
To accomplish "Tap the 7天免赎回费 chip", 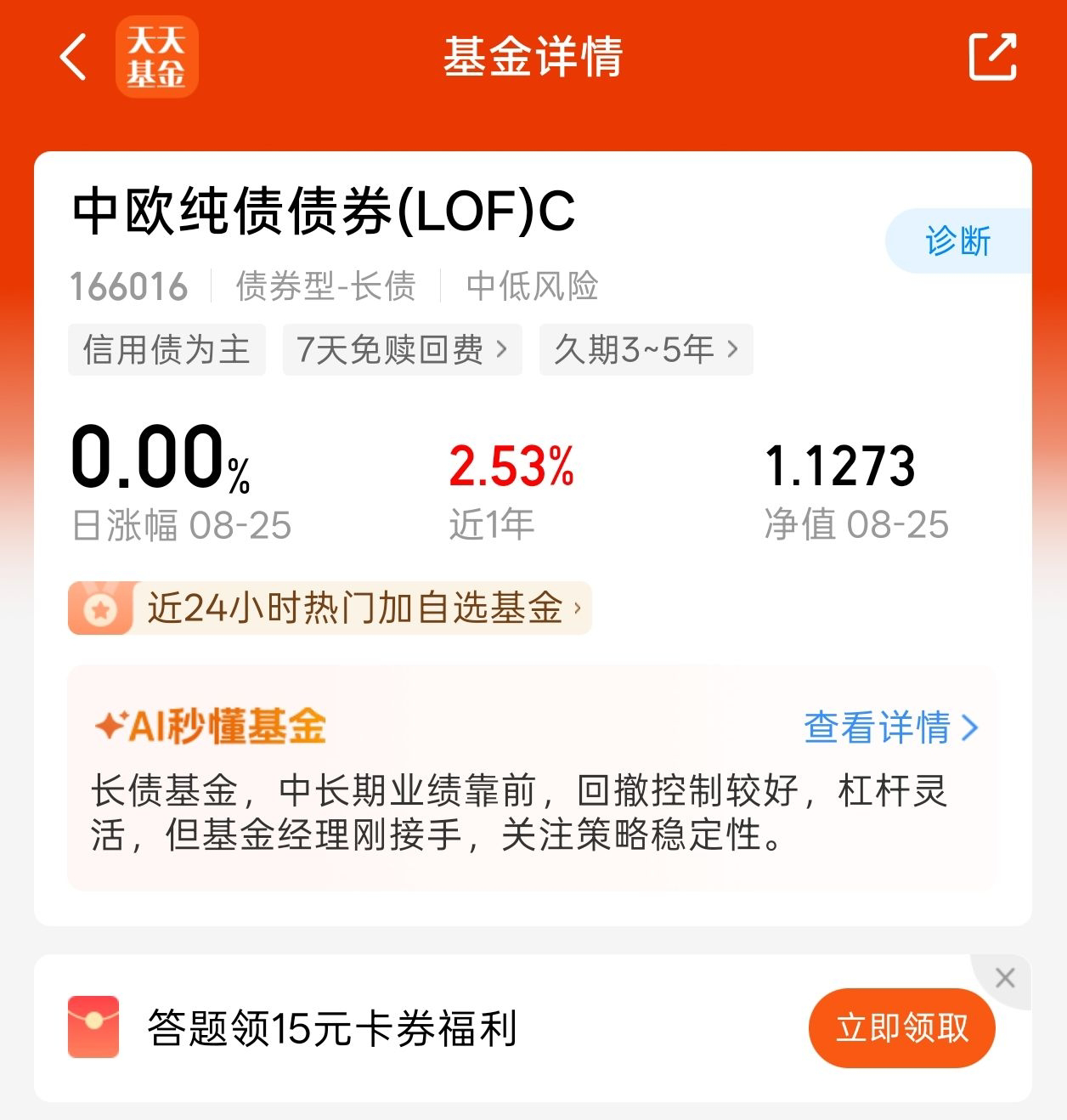I will 402,349.
